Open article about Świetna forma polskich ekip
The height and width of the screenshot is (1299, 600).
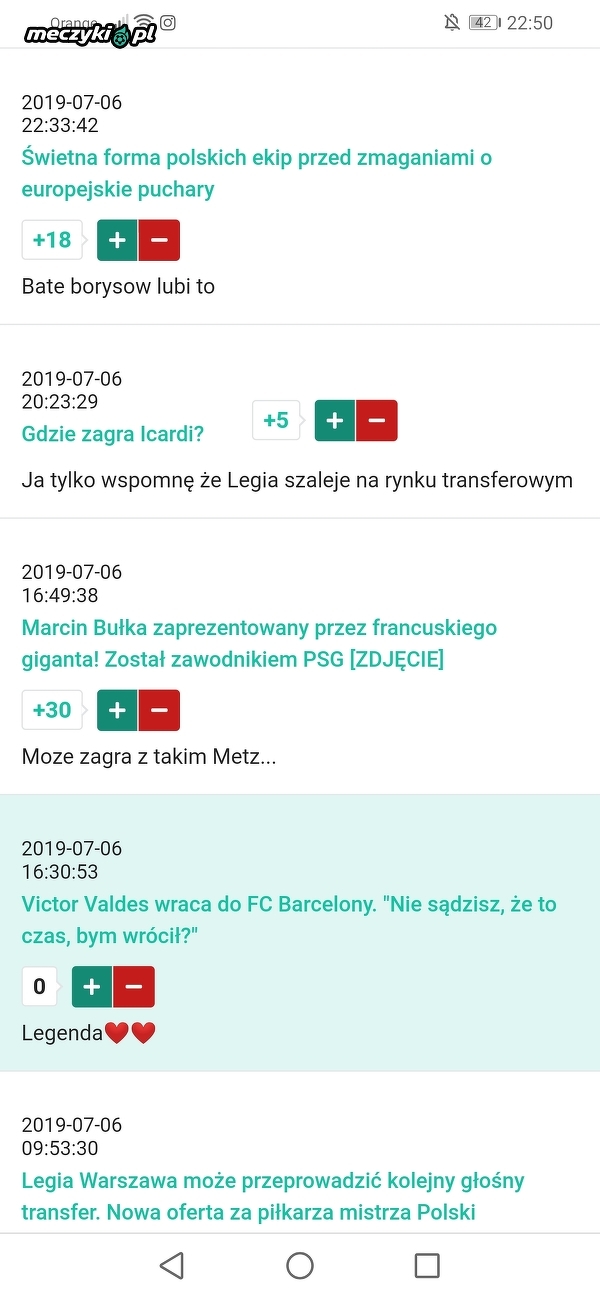pos(256,173)
